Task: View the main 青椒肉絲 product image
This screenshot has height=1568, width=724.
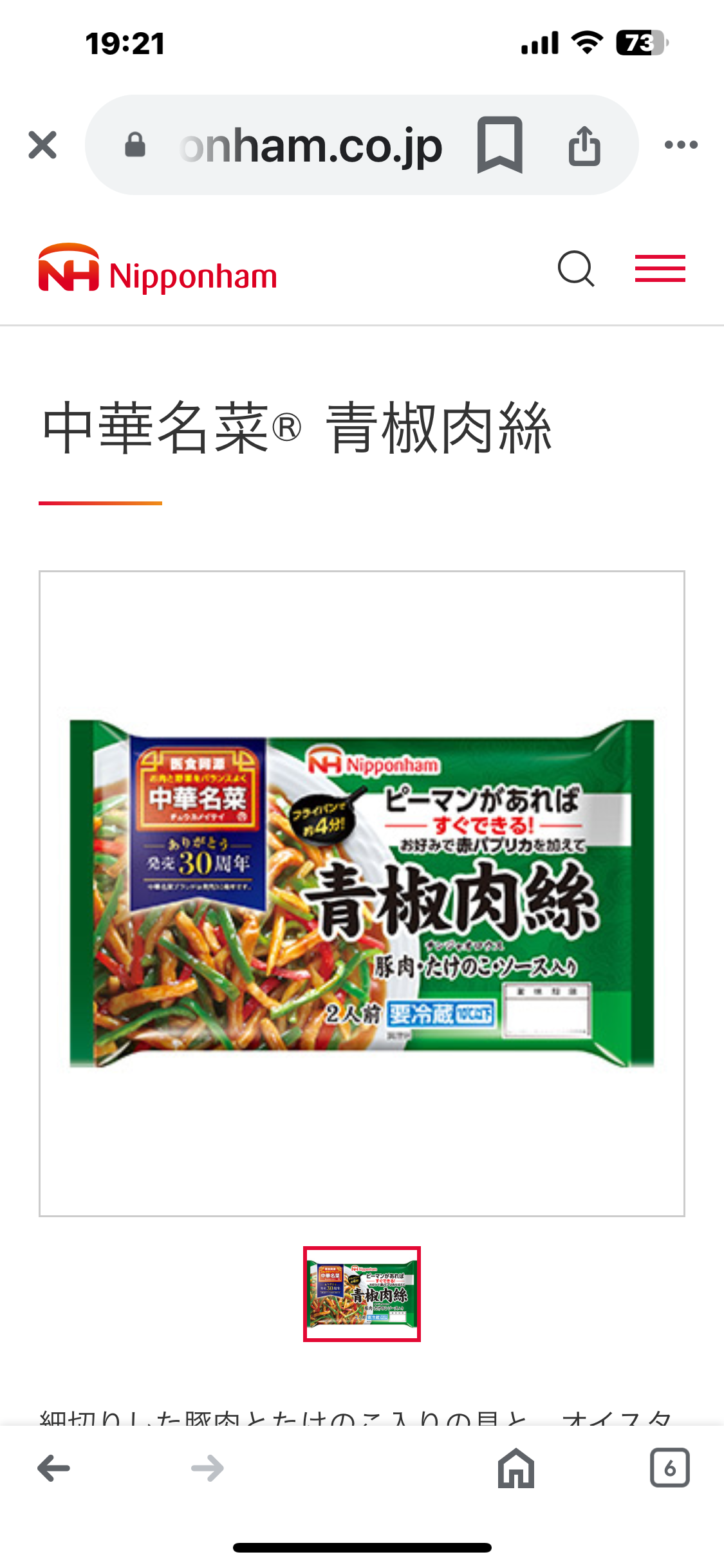Action: click(x=362, y=893)
